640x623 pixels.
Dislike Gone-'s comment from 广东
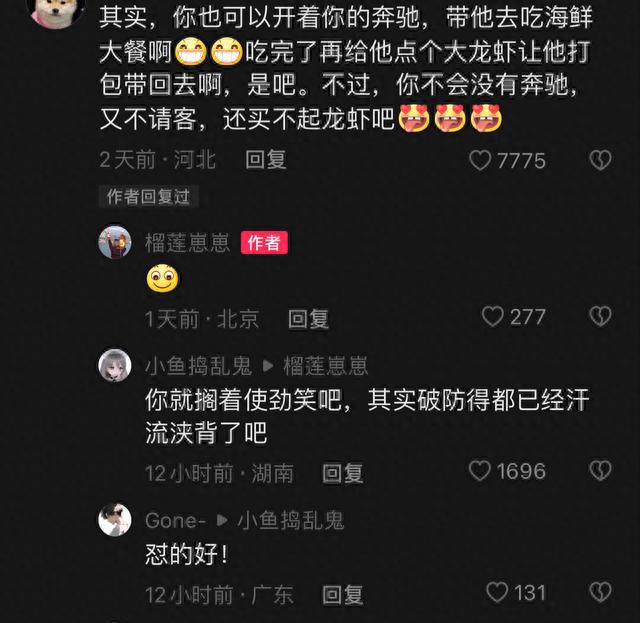(x=599, y=593)
